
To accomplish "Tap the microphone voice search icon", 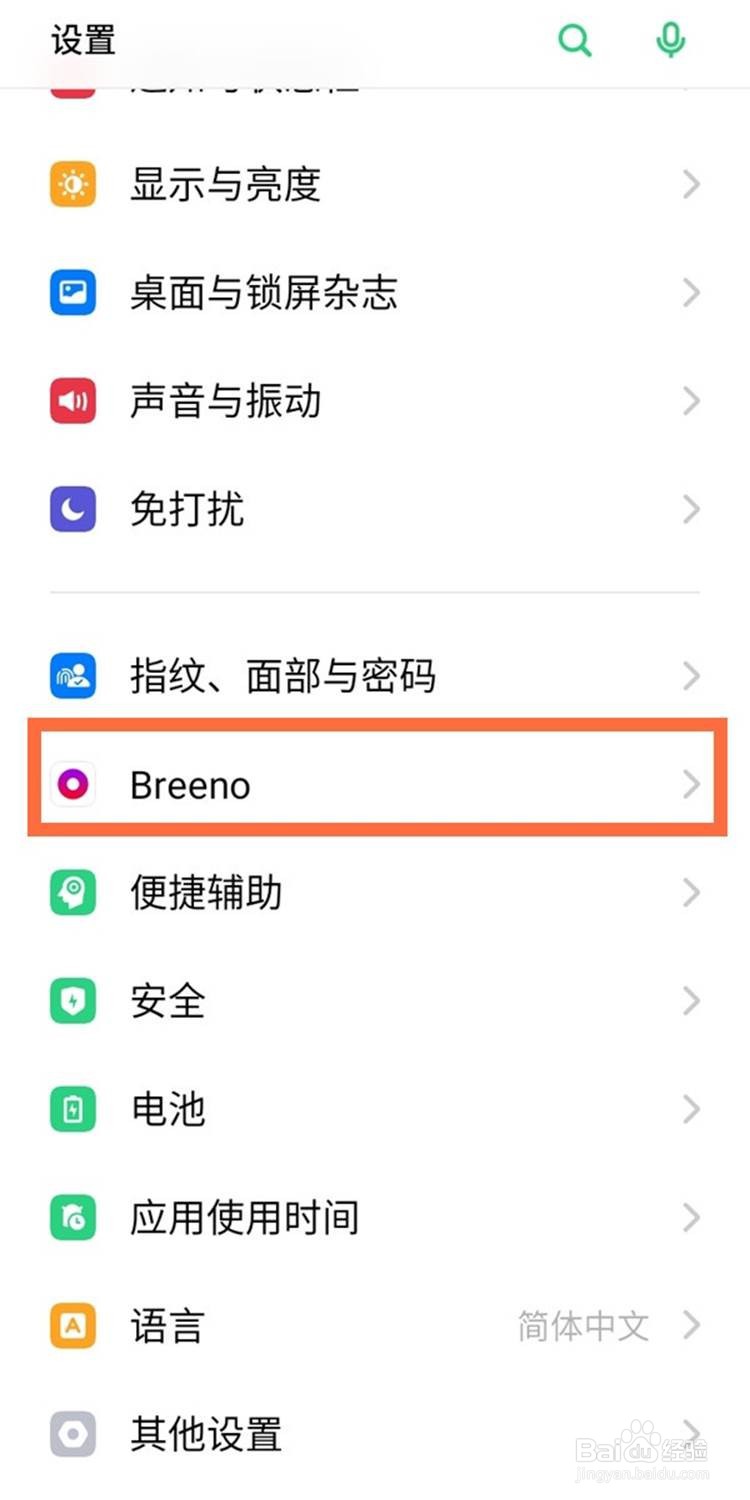I will click(670, 40).
